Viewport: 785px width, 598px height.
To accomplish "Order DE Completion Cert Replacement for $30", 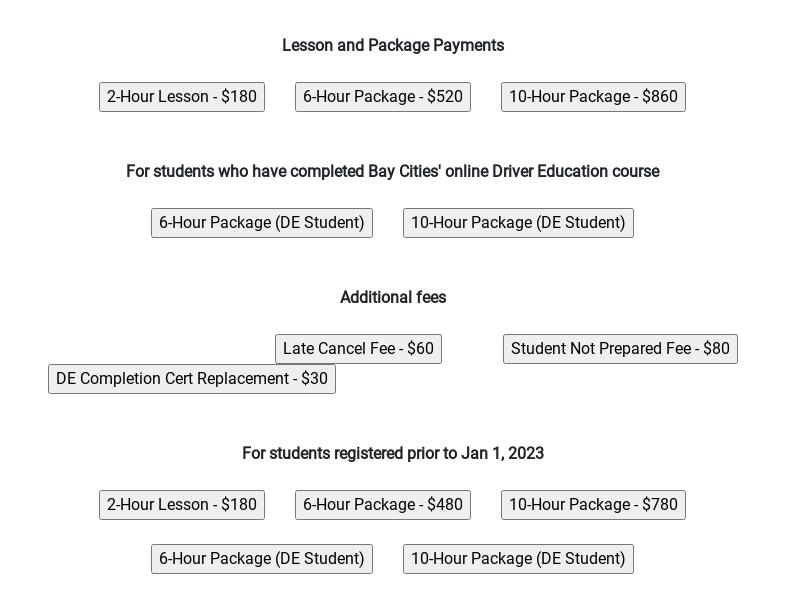I will pos(192,379).
